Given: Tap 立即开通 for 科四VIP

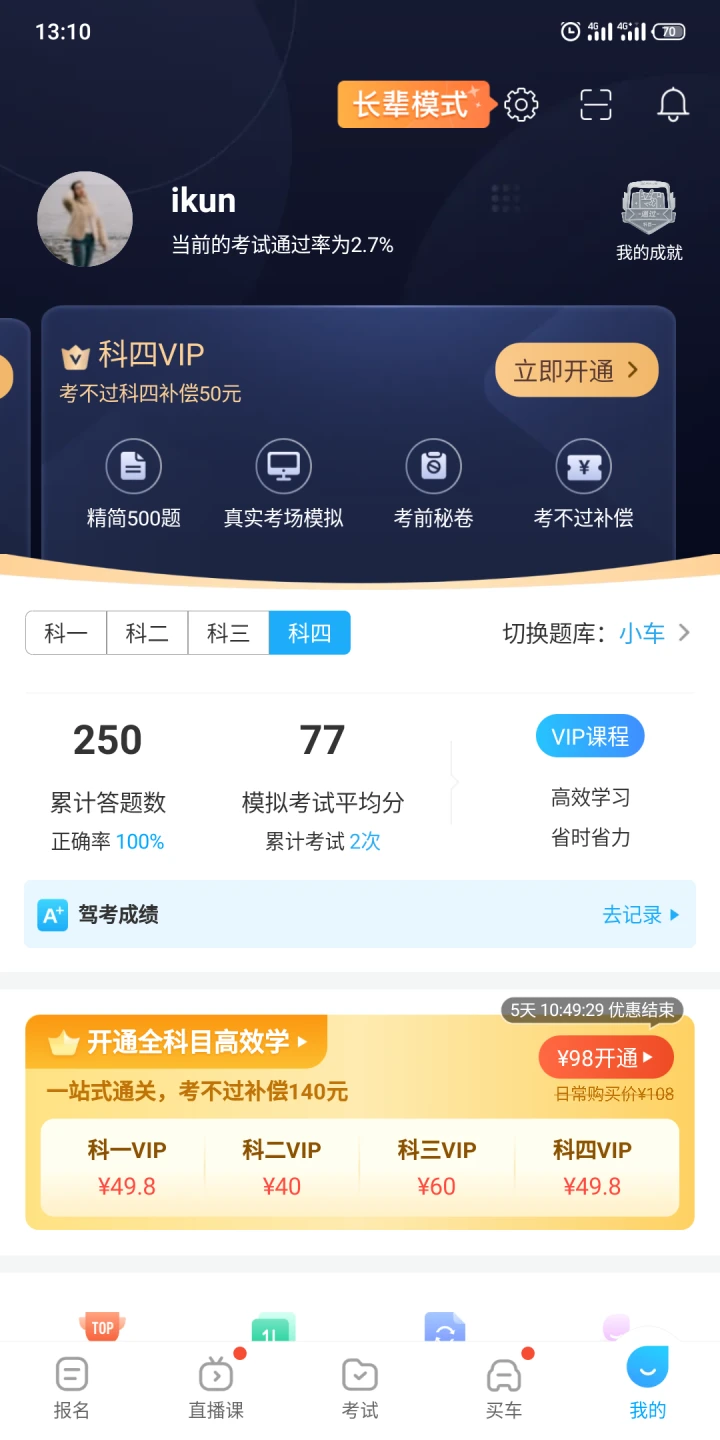Looking at the screenshot, I should [x=576, y=371].
